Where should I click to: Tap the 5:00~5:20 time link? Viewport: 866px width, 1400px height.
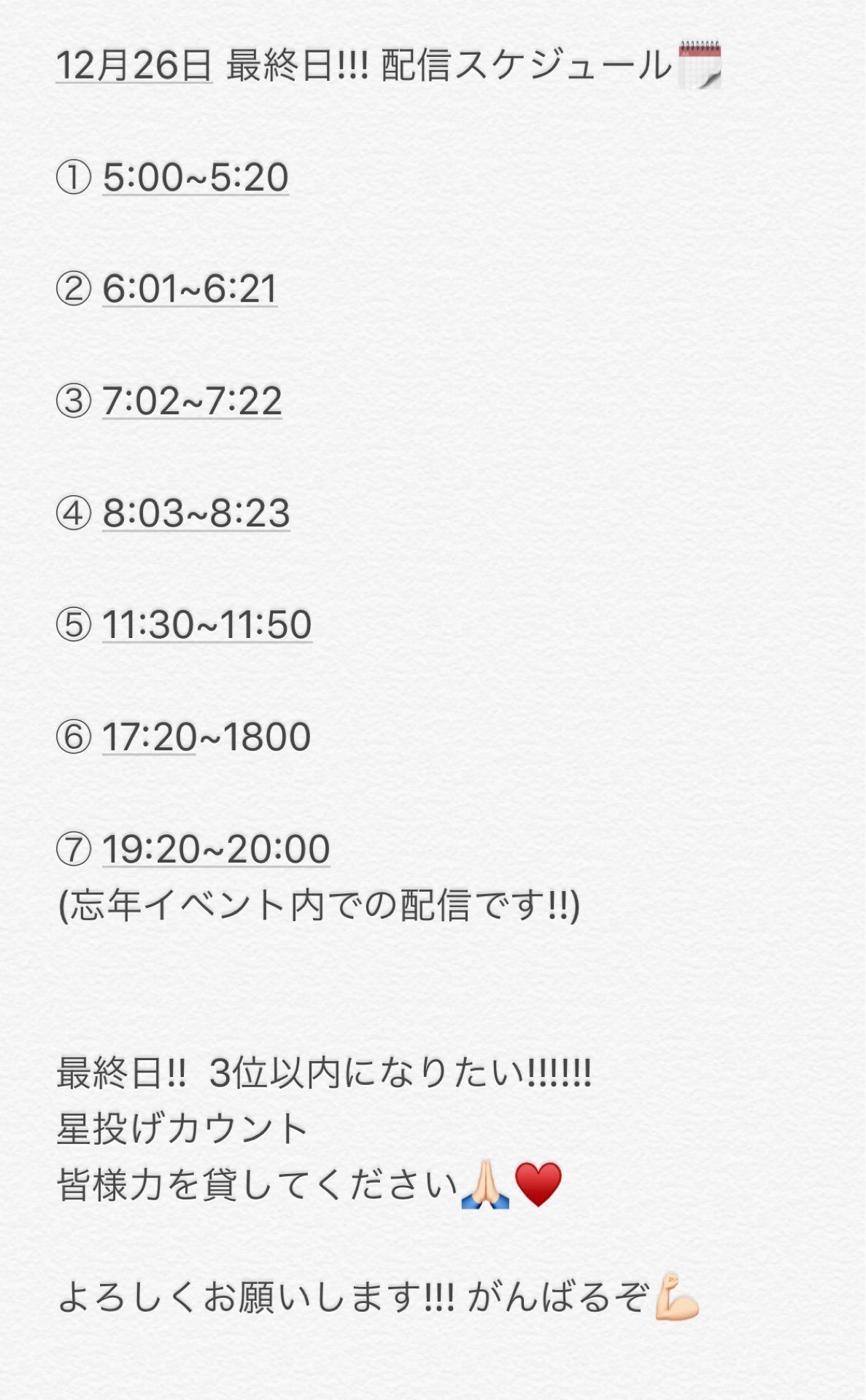[x=196, y=177]
